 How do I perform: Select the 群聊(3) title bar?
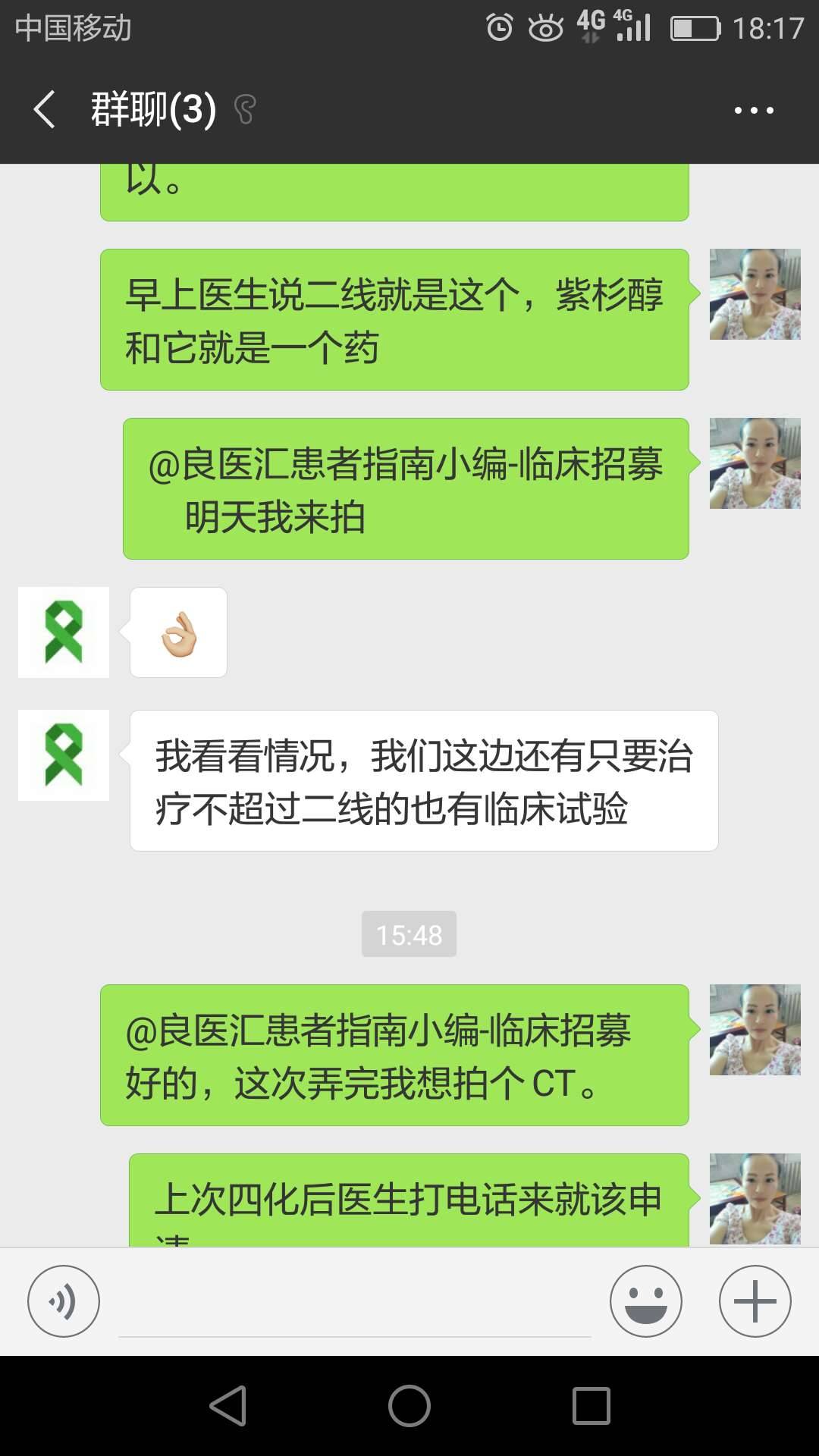point(149,108)
